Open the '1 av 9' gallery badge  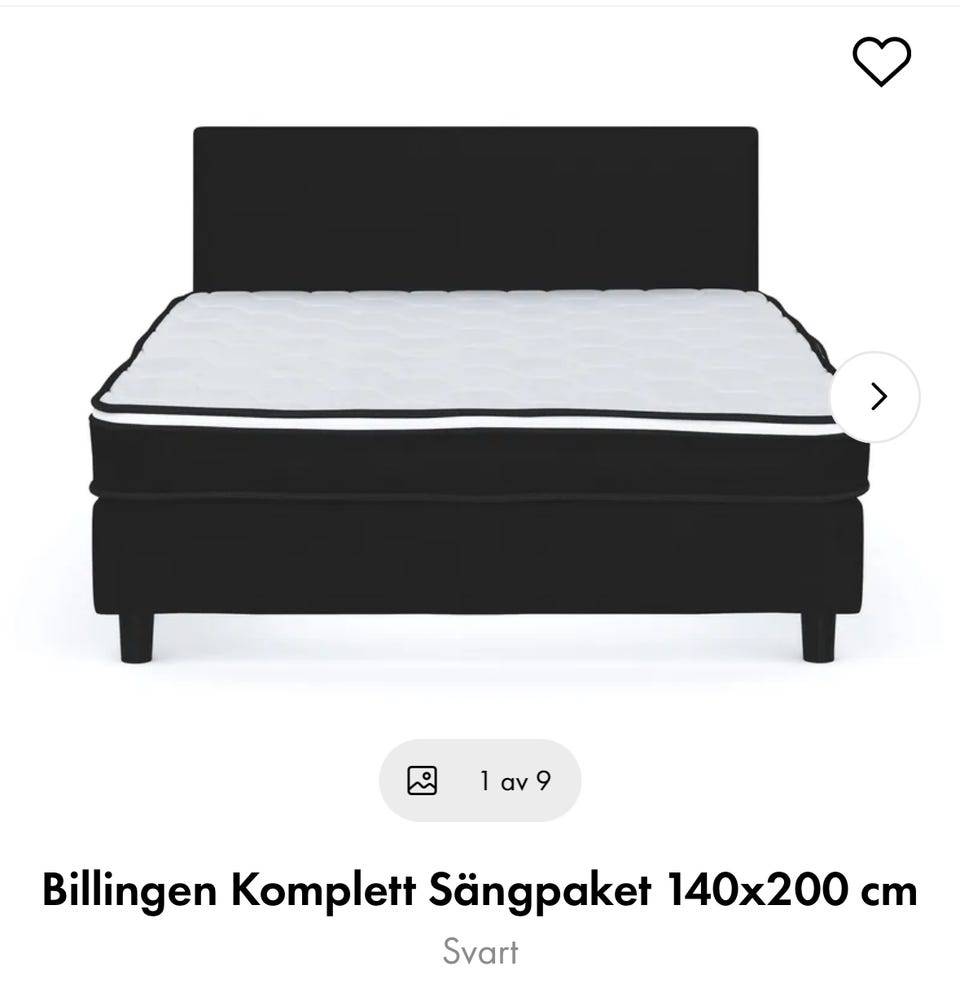(x=478, y=780)
